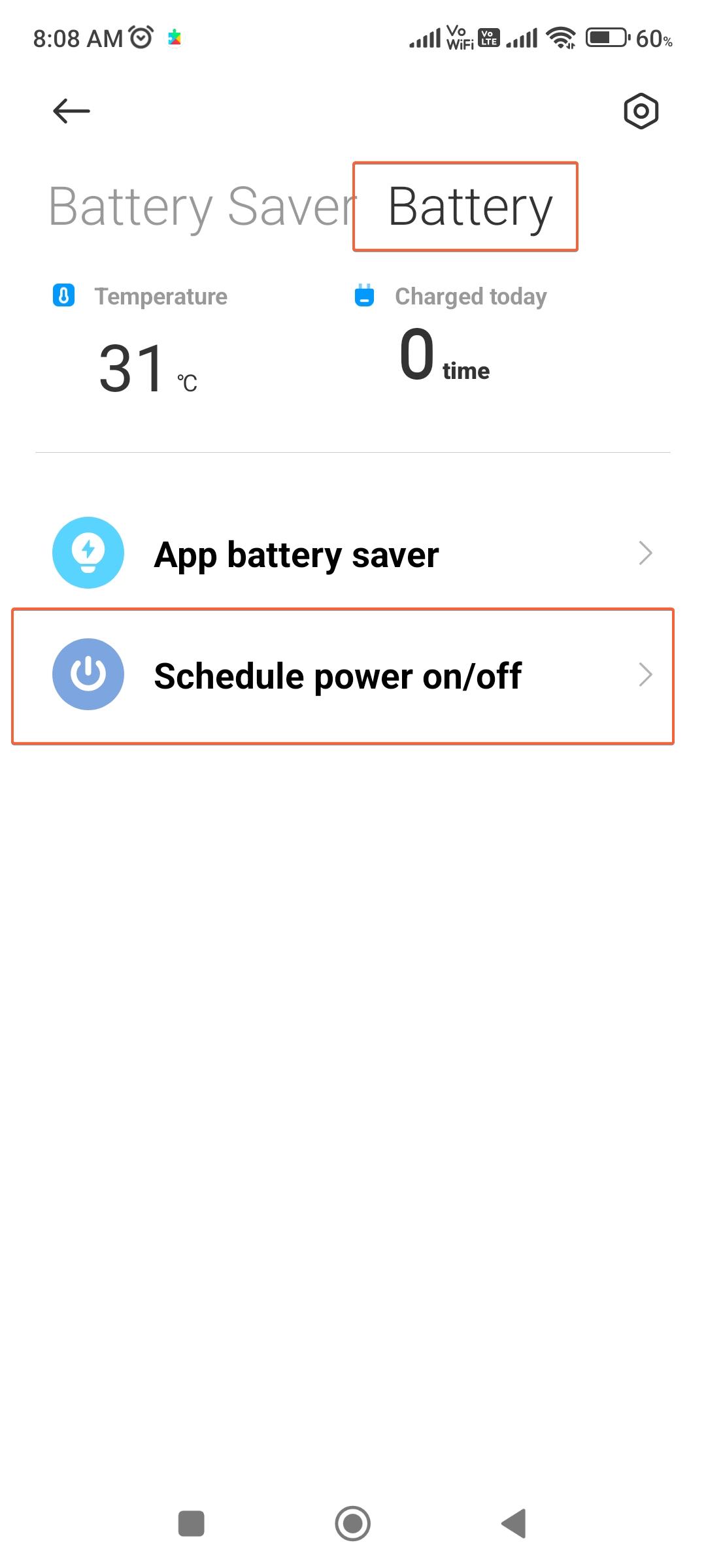The width and height of the screenshot is (706, 1568).
Task: Click the blue App battery saver lightbulb icon
Action: [88, 552]
